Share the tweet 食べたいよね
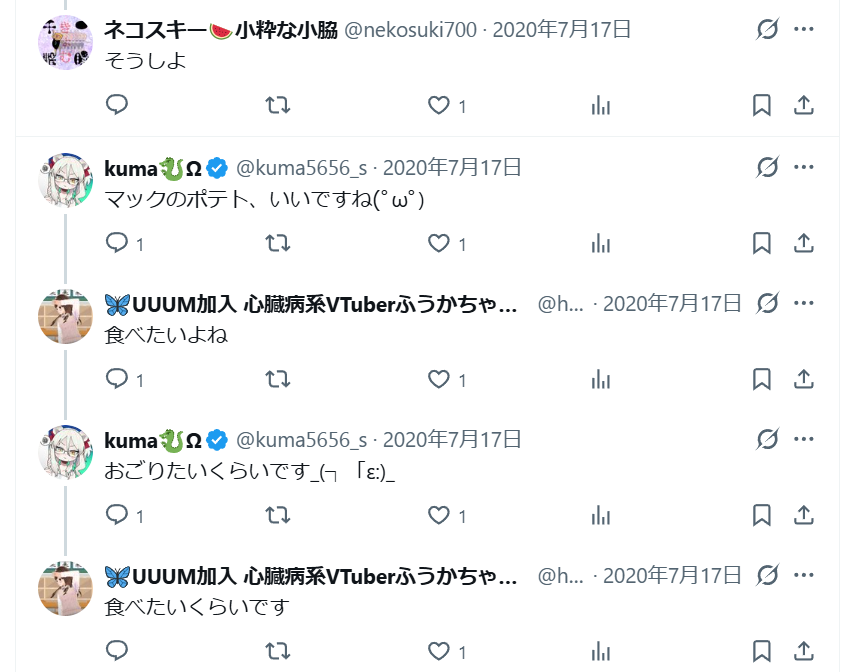Image resolution: width=847 pixels, height=672 pixels. tap(803, 379)
